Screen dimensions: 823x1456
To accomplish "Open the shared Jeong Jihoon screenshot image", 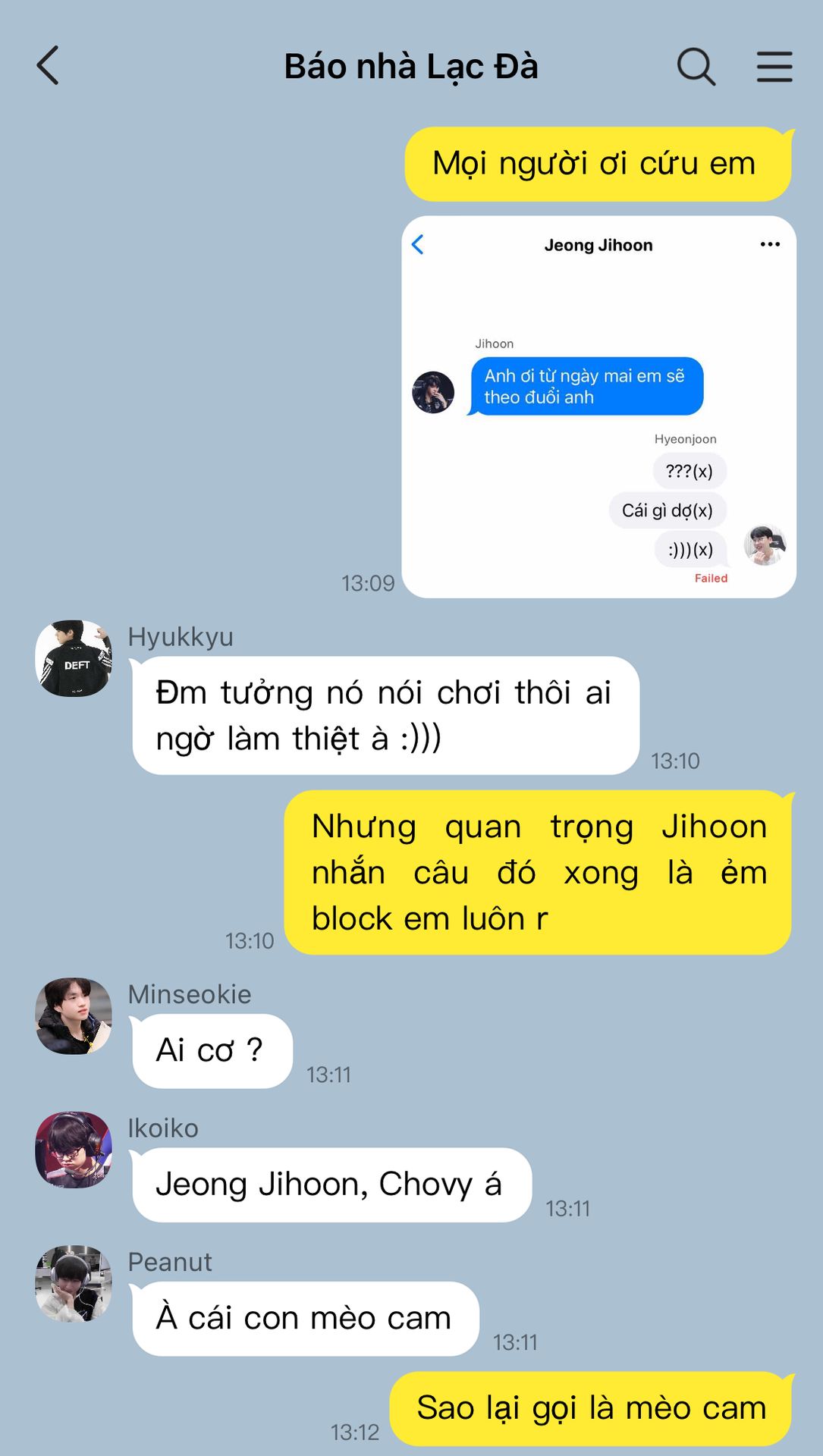I will point(598,407).
